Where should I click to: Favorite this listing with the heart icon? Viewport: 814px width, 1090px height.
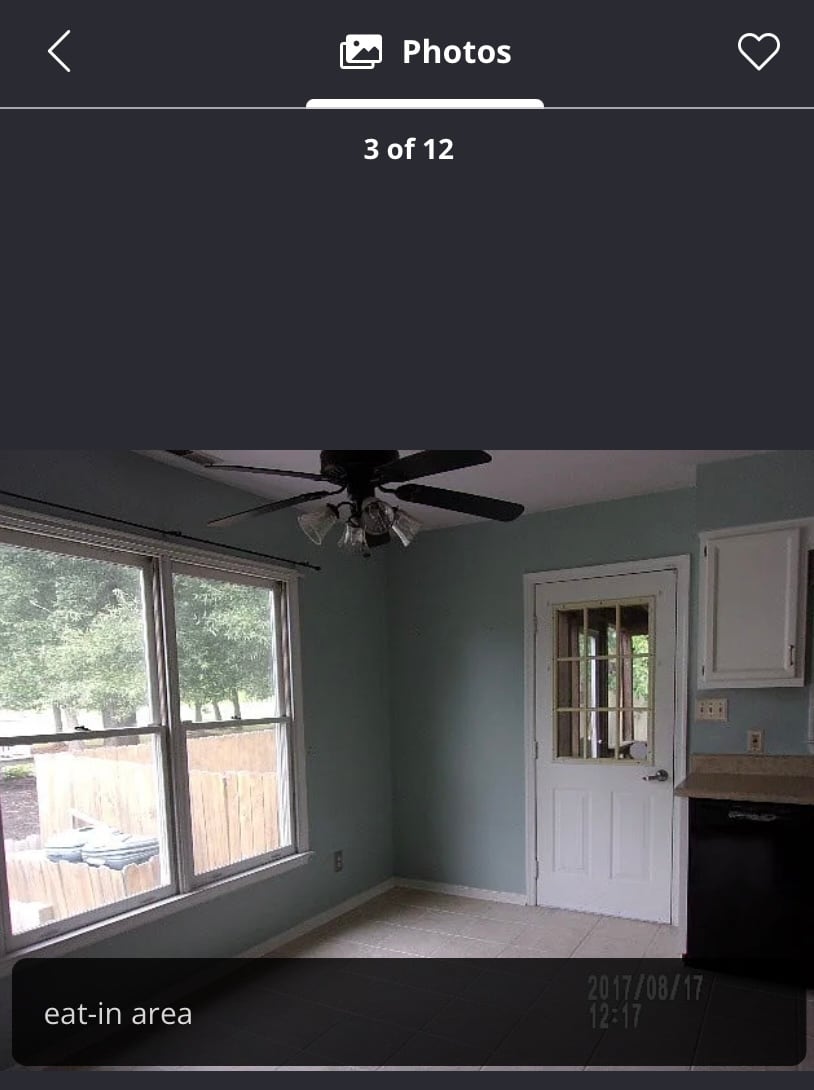point(758,51)
